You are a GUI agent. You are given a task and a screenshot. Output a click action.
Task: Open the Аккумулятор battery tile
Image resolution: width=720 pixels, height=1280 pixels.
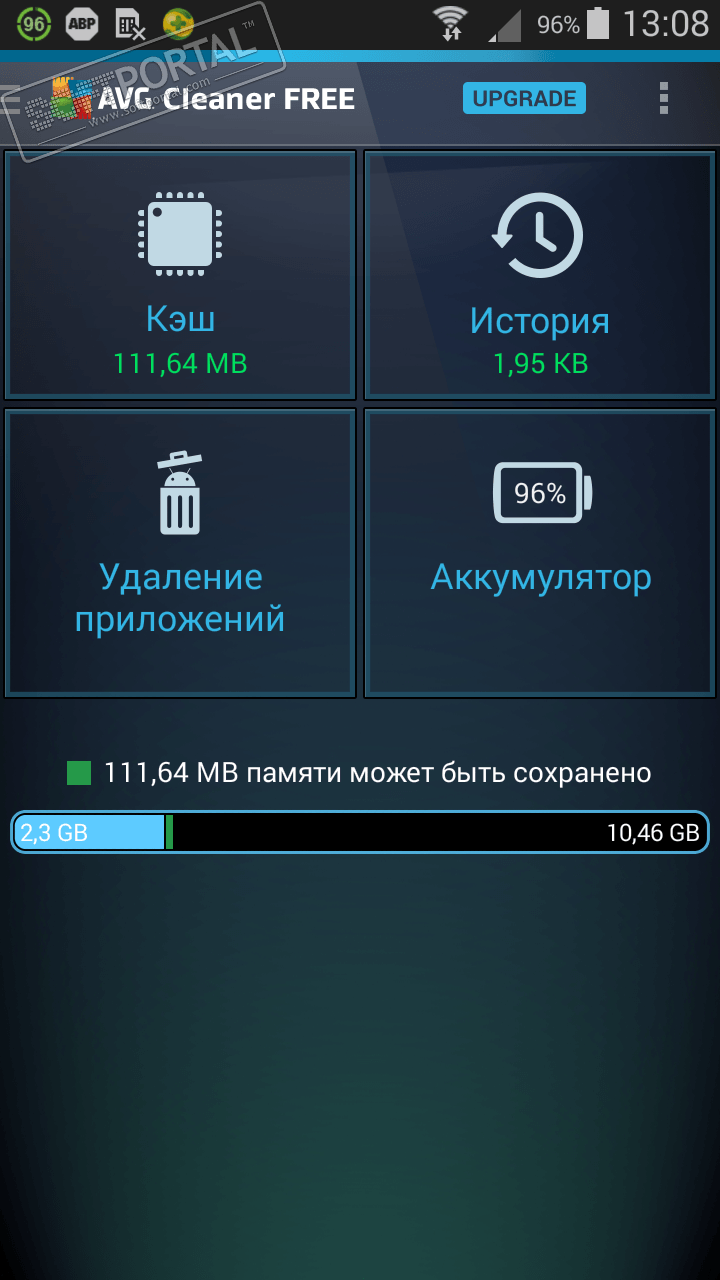click(540, 552)
